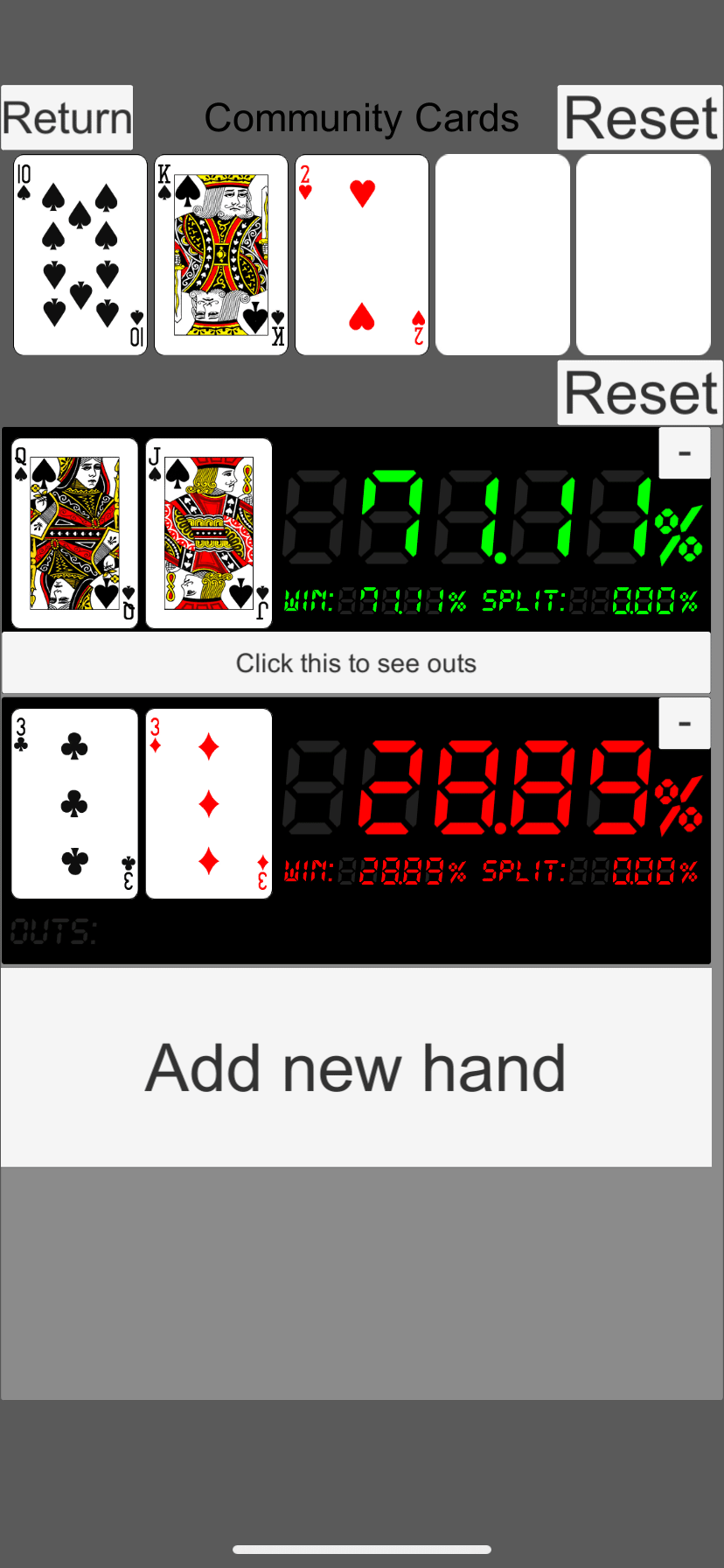Change the 3 of clubs hole card

click(74, 803)
